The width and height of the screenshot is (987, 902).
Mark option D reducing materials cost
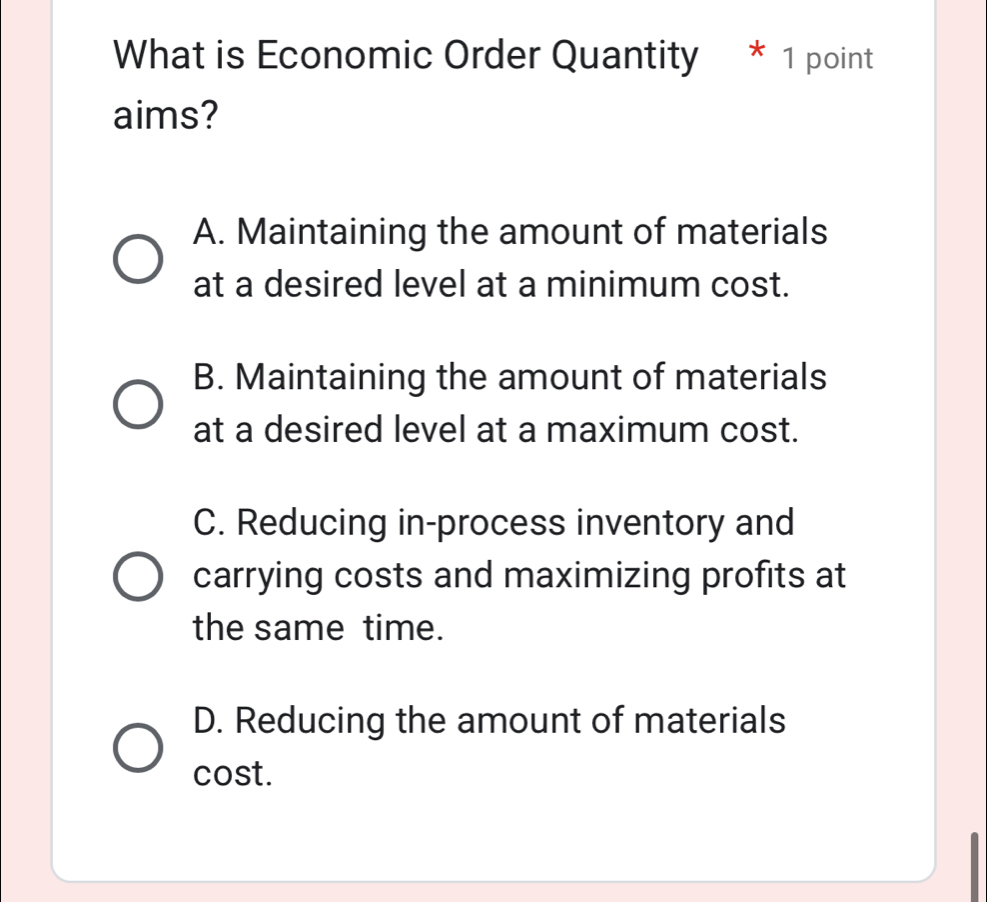[x=138, y=748]
